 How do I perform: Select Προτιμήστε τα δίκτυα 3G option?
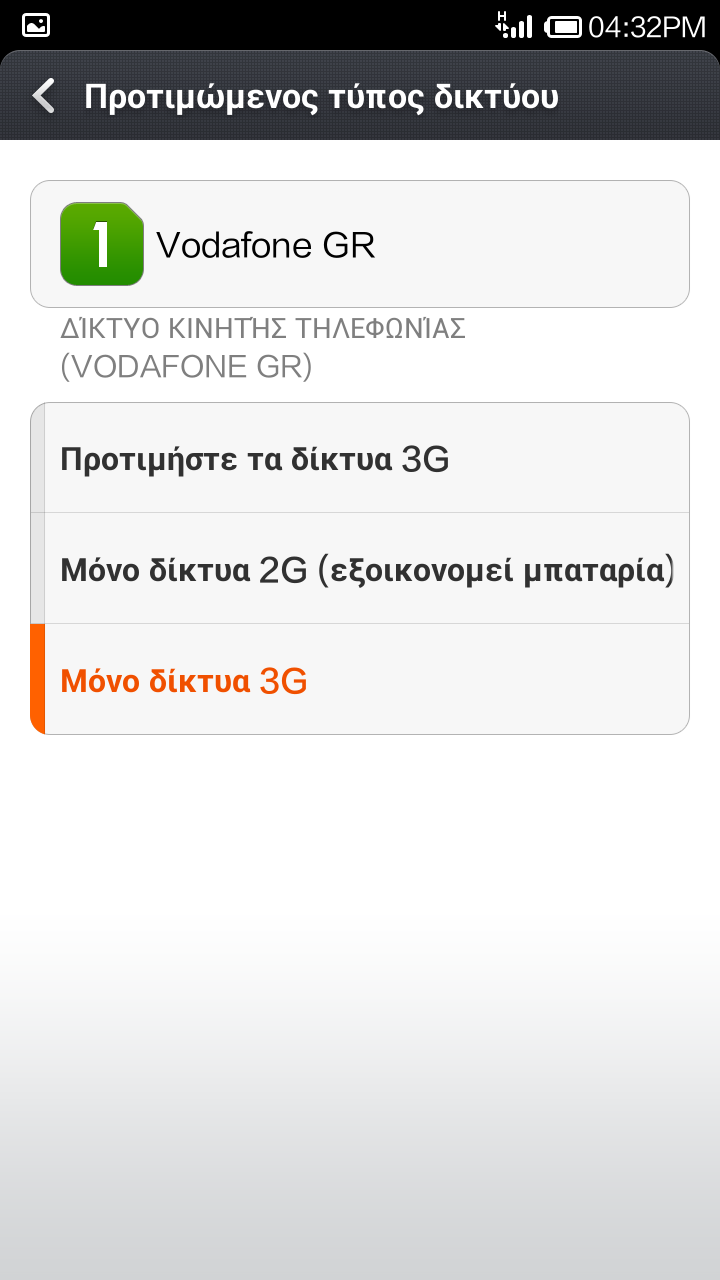point(360,459)
